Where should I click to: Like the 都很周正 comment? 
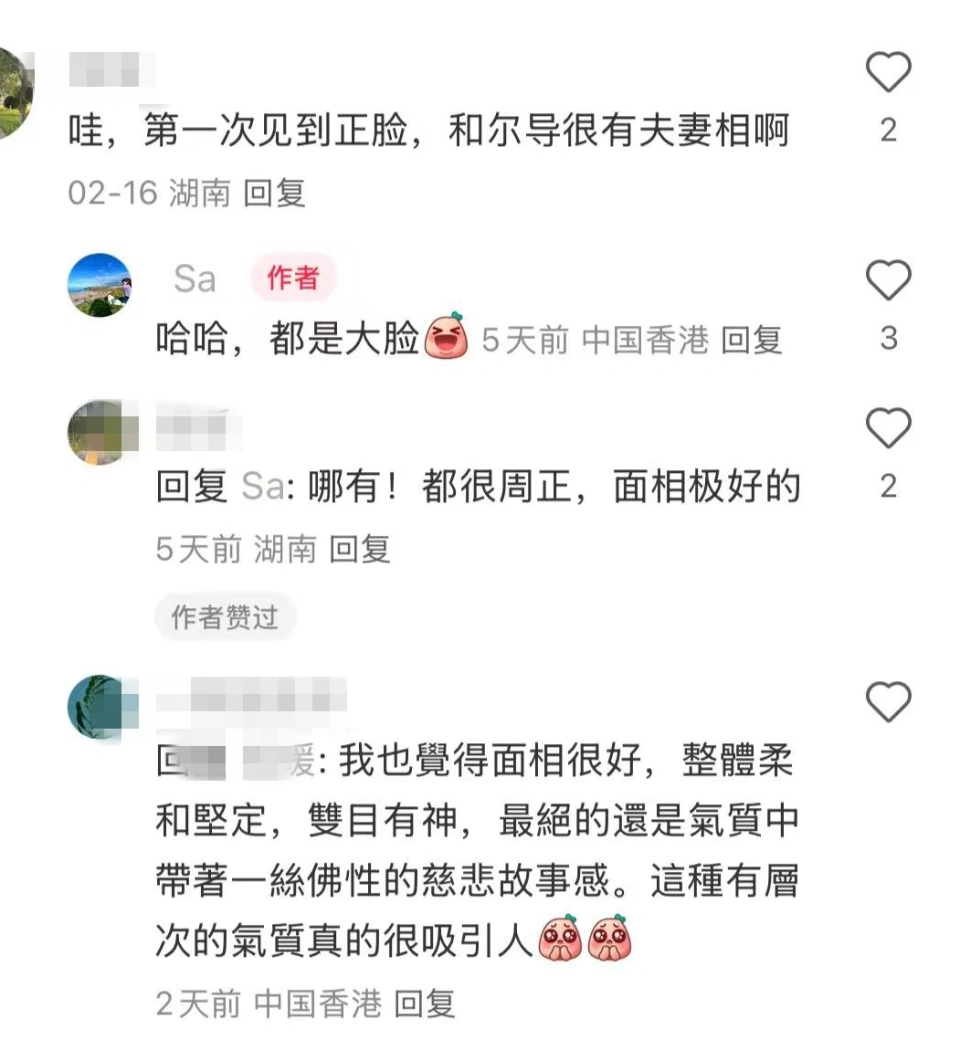click(887, 429)
